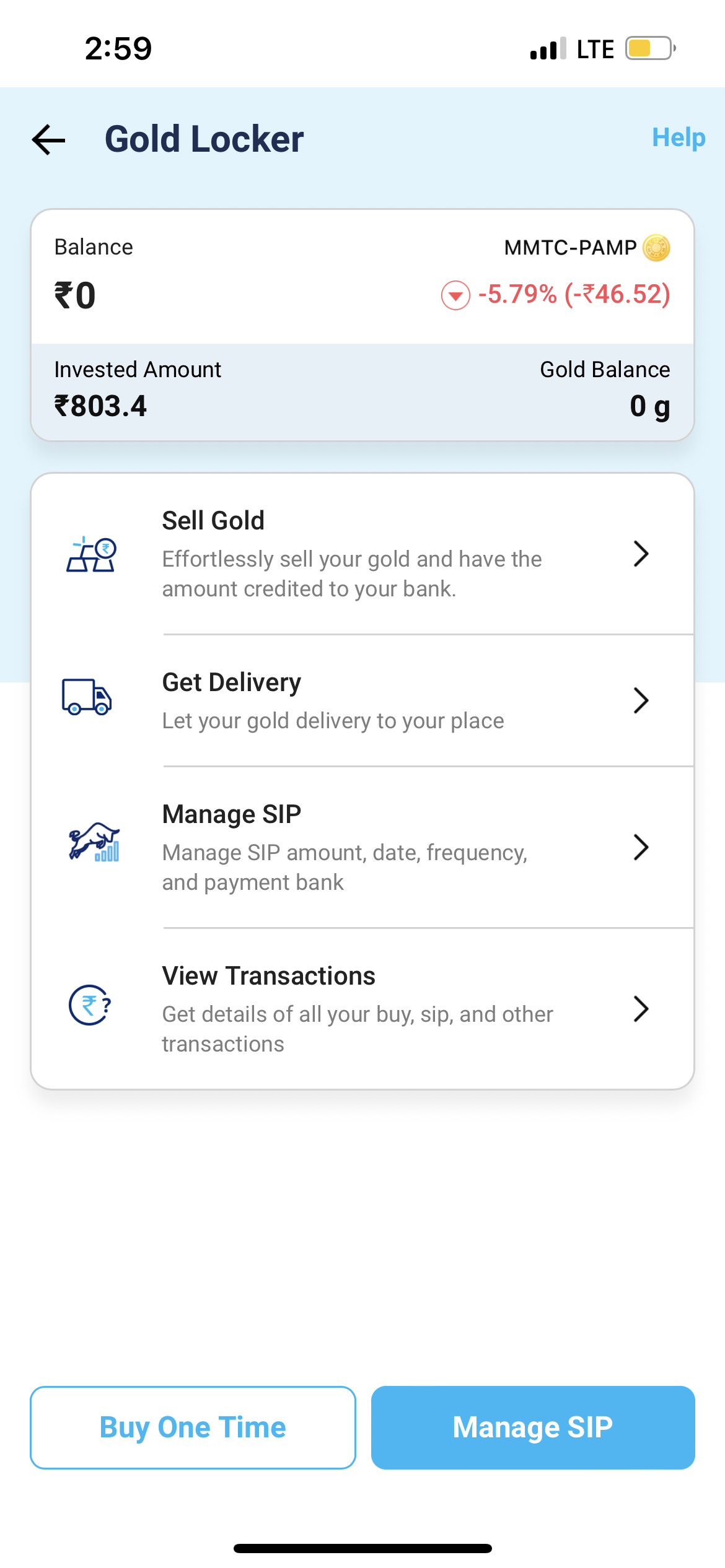Open Manage SIP list row

coord(362,848)
